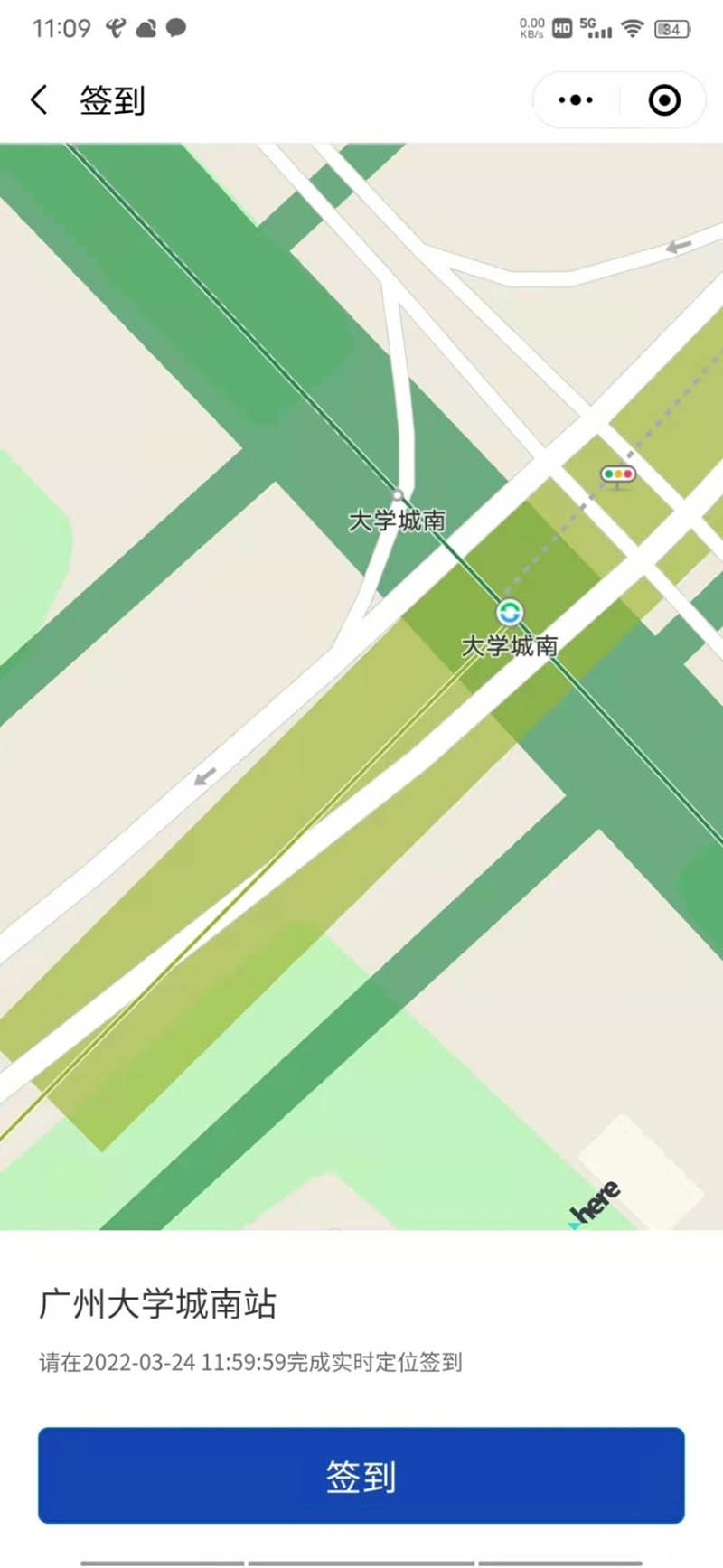Go back from the 签到 page
Image resolution: width=723 pixels, height=1568 pixels.
[39, 99]
